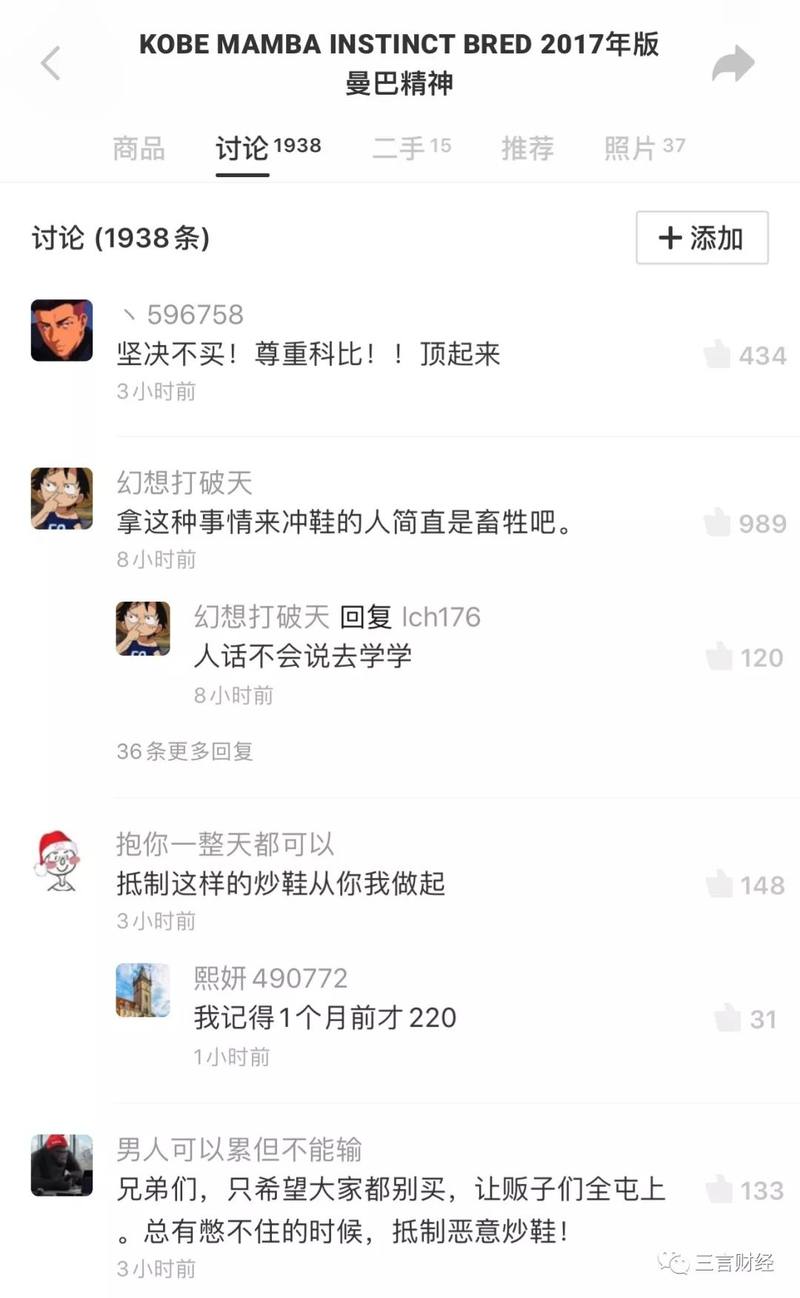Like the comment by 596758
This screenshot has width=800, height=1298.
(745, 355)
